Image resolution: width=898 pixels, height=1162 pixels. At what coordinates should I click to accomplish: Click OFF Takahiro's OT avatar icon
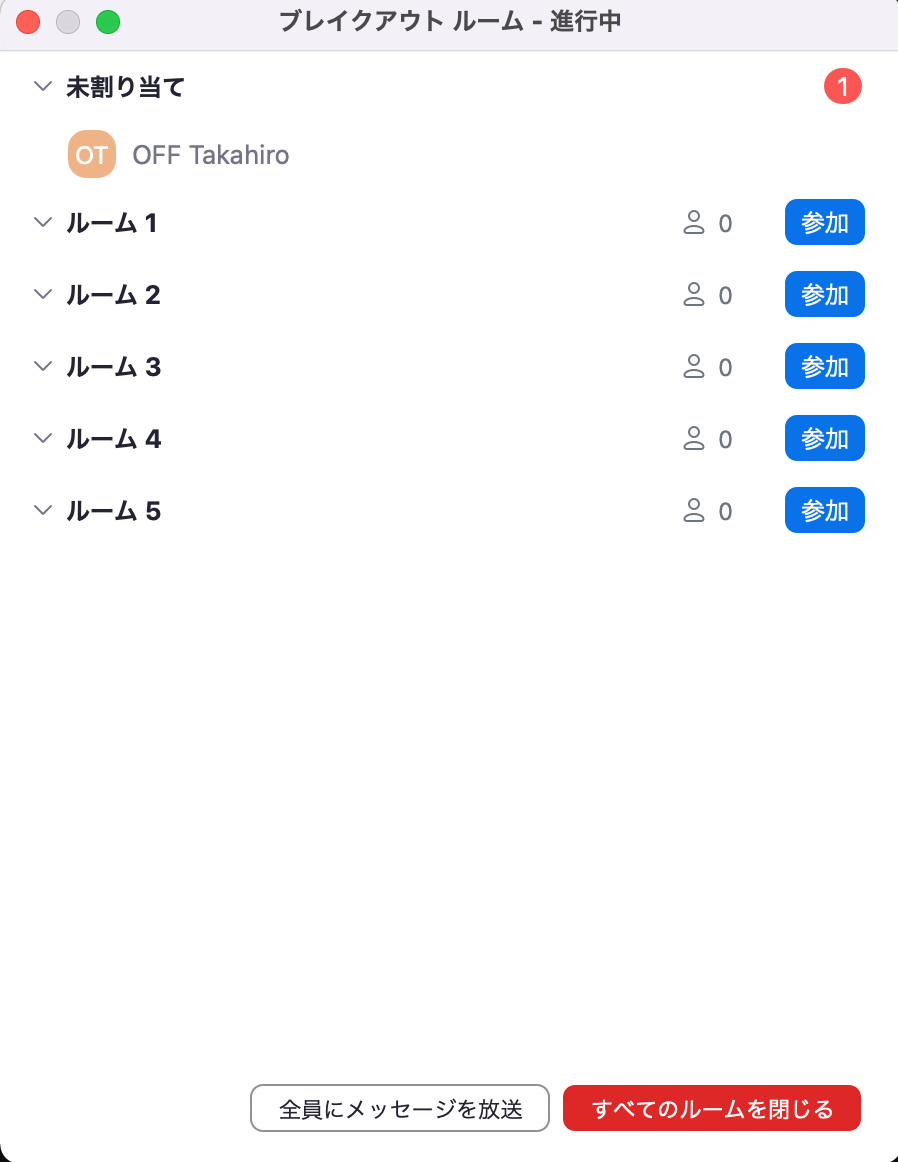click(x=90, y=154)
